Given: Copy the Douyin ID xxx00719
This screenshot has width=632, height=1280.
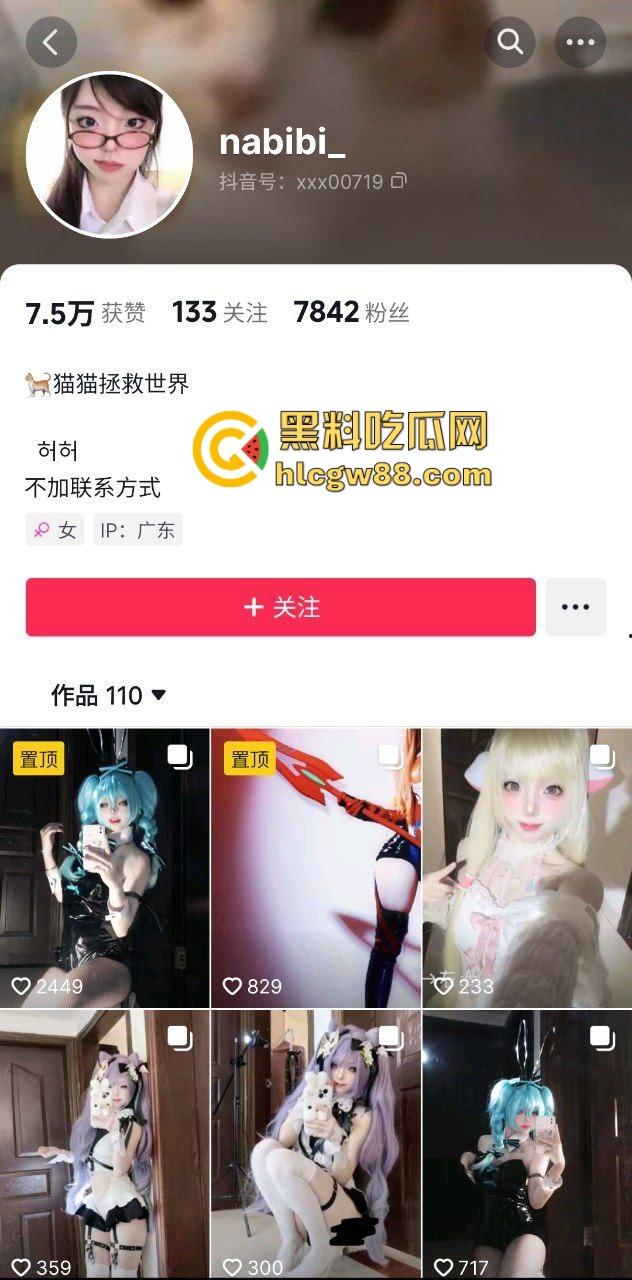Looking at the screenshot, I should click(x=399, y=181).
